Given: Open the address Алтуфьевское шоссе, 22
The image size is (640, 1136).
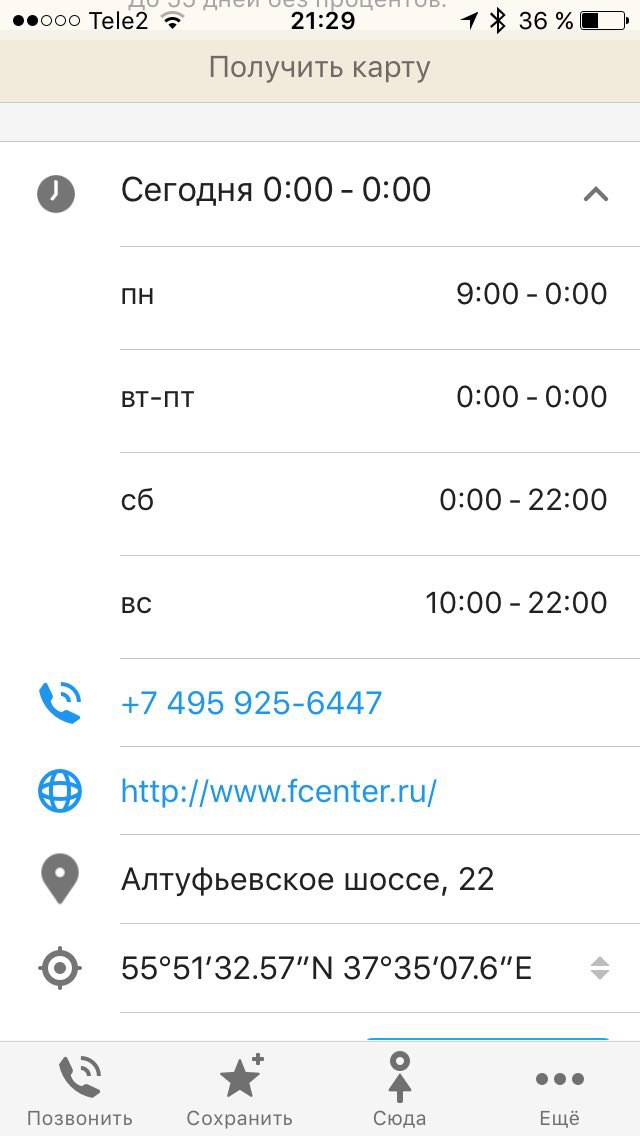Looking at the screenshot, I should tap(307, 880).
